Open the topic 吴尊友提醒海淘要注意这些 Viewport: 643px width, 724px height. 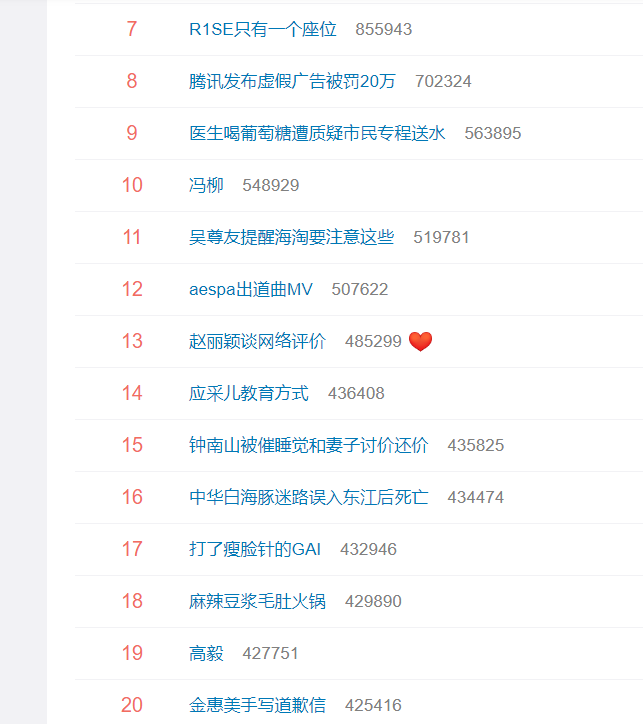(x=291, y=238)
